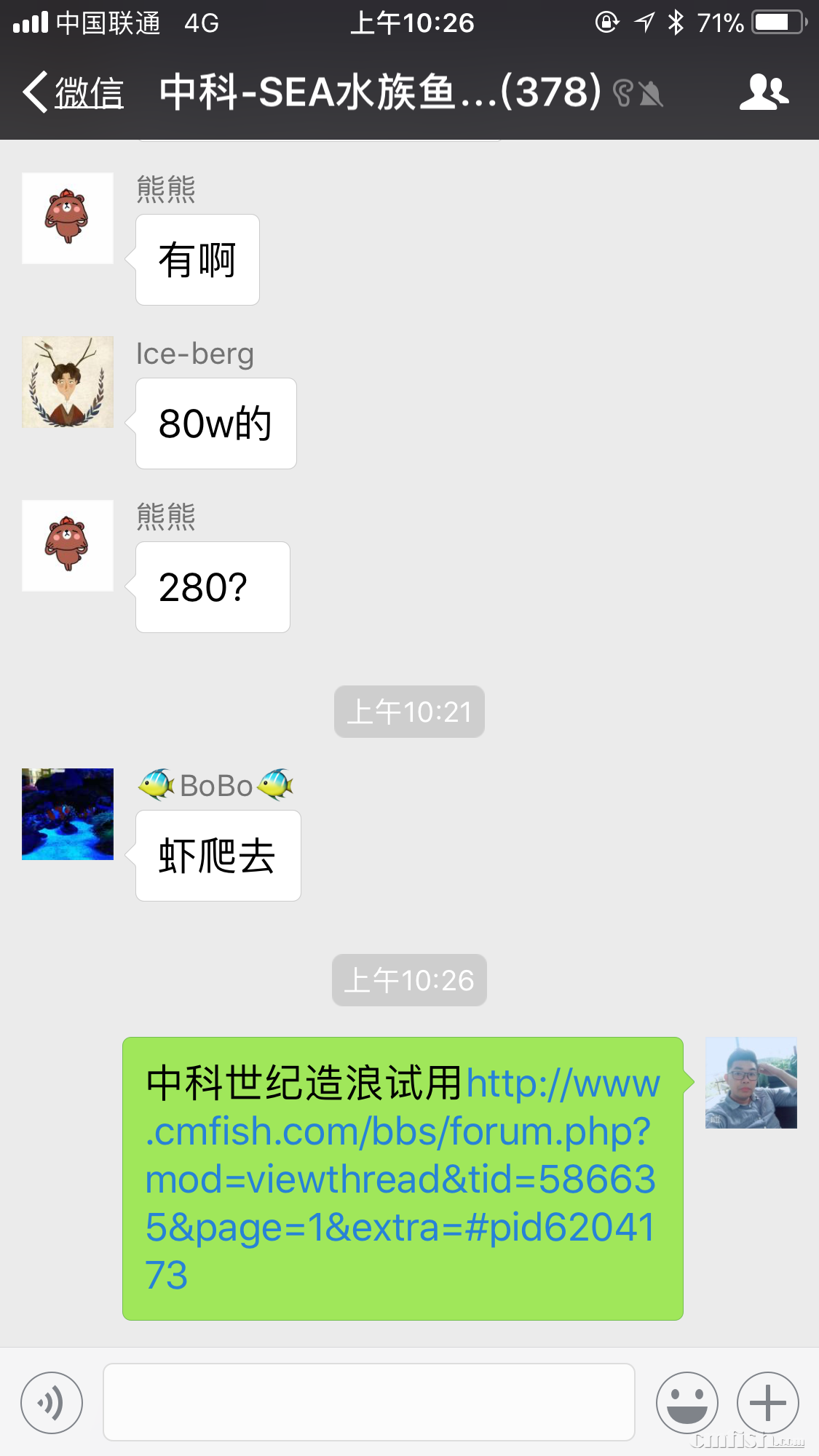View BoBo's profile avatar
Screen dimensions: 819x1456
68,814
